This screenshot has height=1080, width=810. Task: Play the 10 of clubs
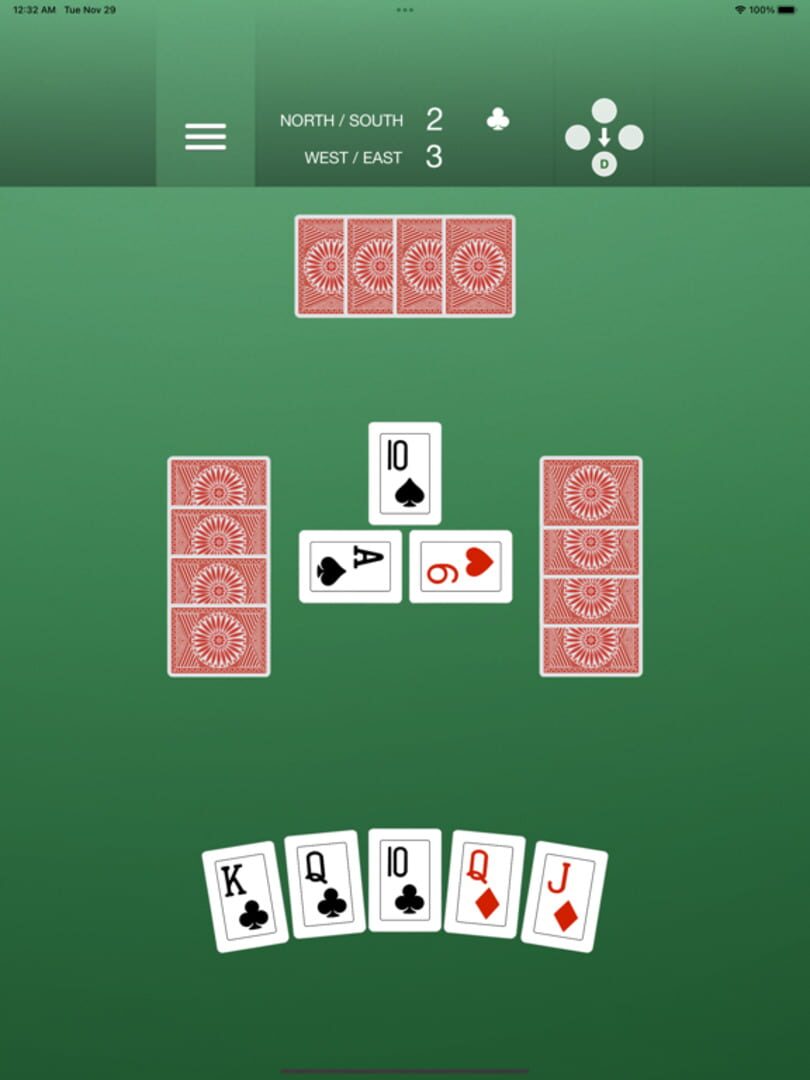(x=405, y=880)
